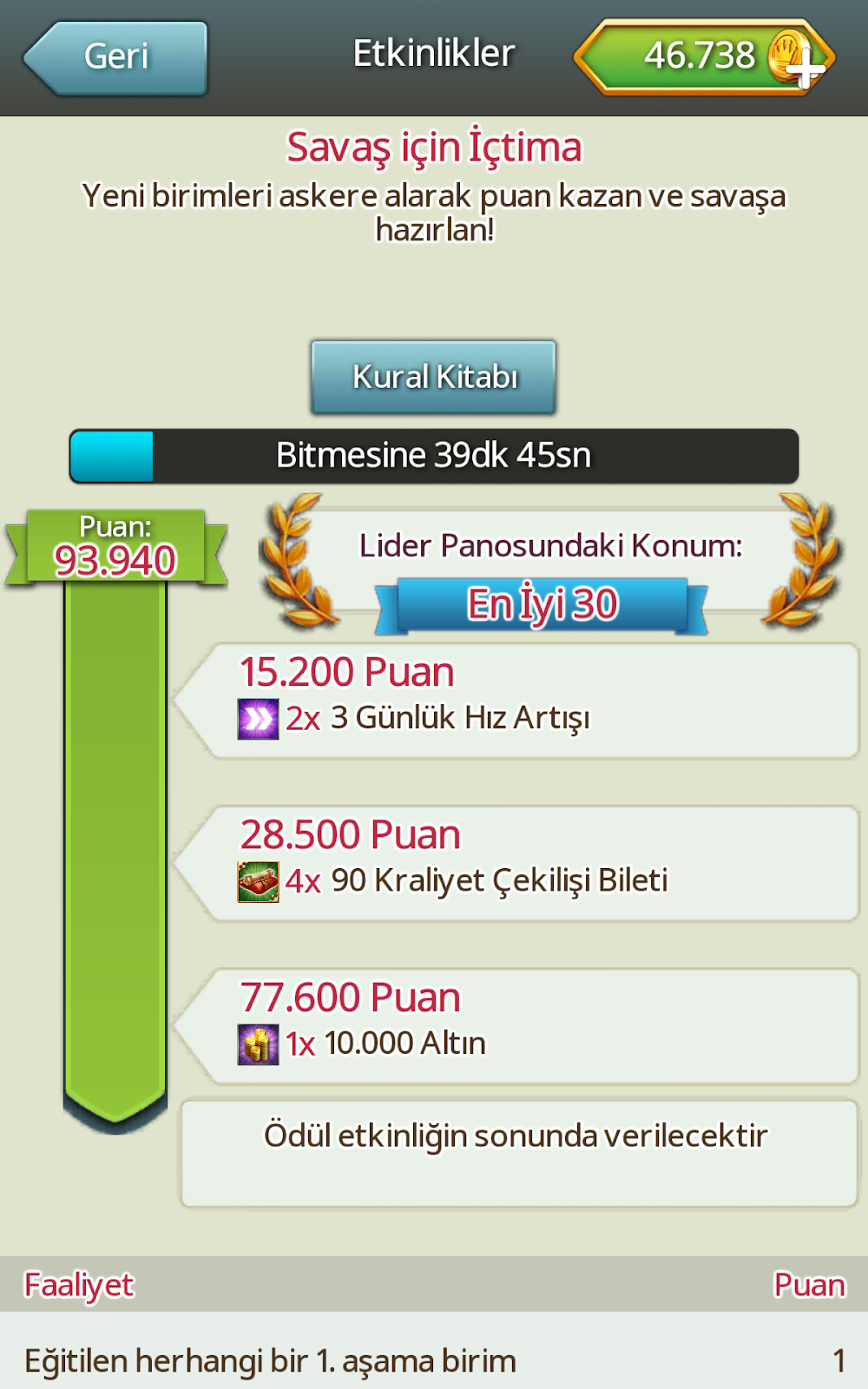Viewport: 868px width, 1389px height.
Task: Go back using the Geri button
Action: (116, 57)
